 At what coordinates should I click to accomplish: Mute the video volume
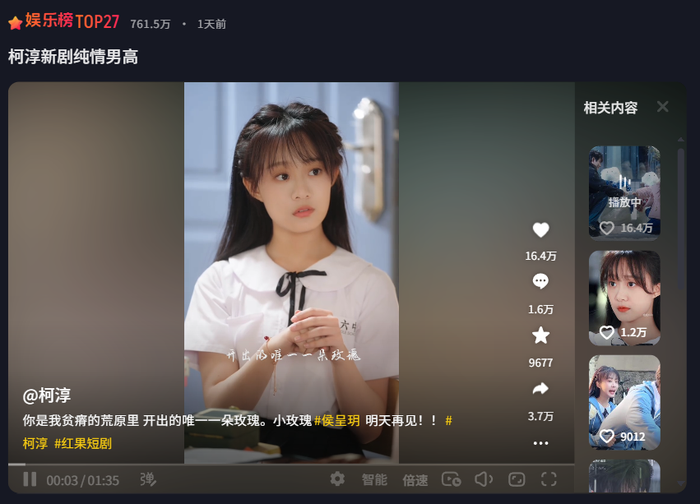pos(484,480)
